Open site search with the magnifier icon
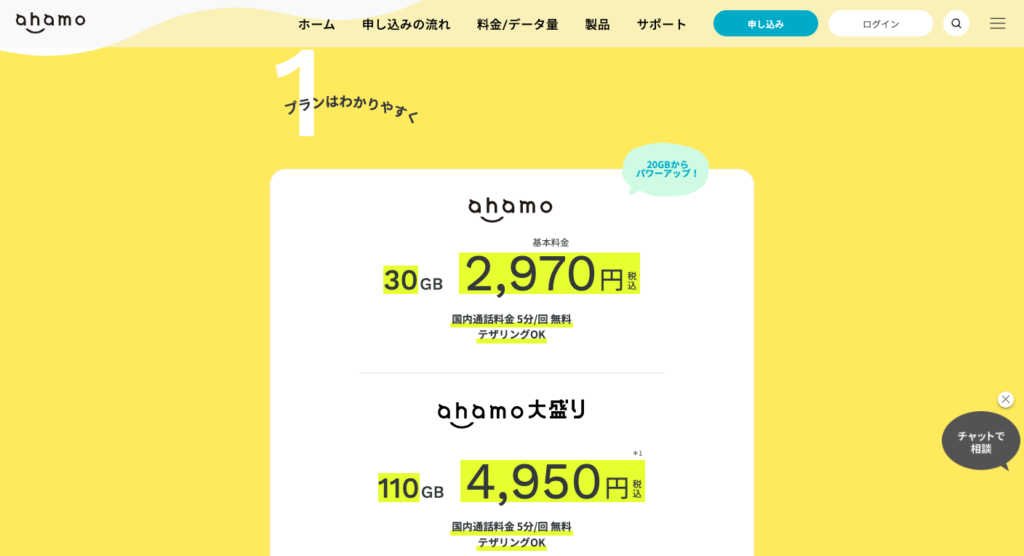This screenshot has height=556, width=1024. click(956, 24)
